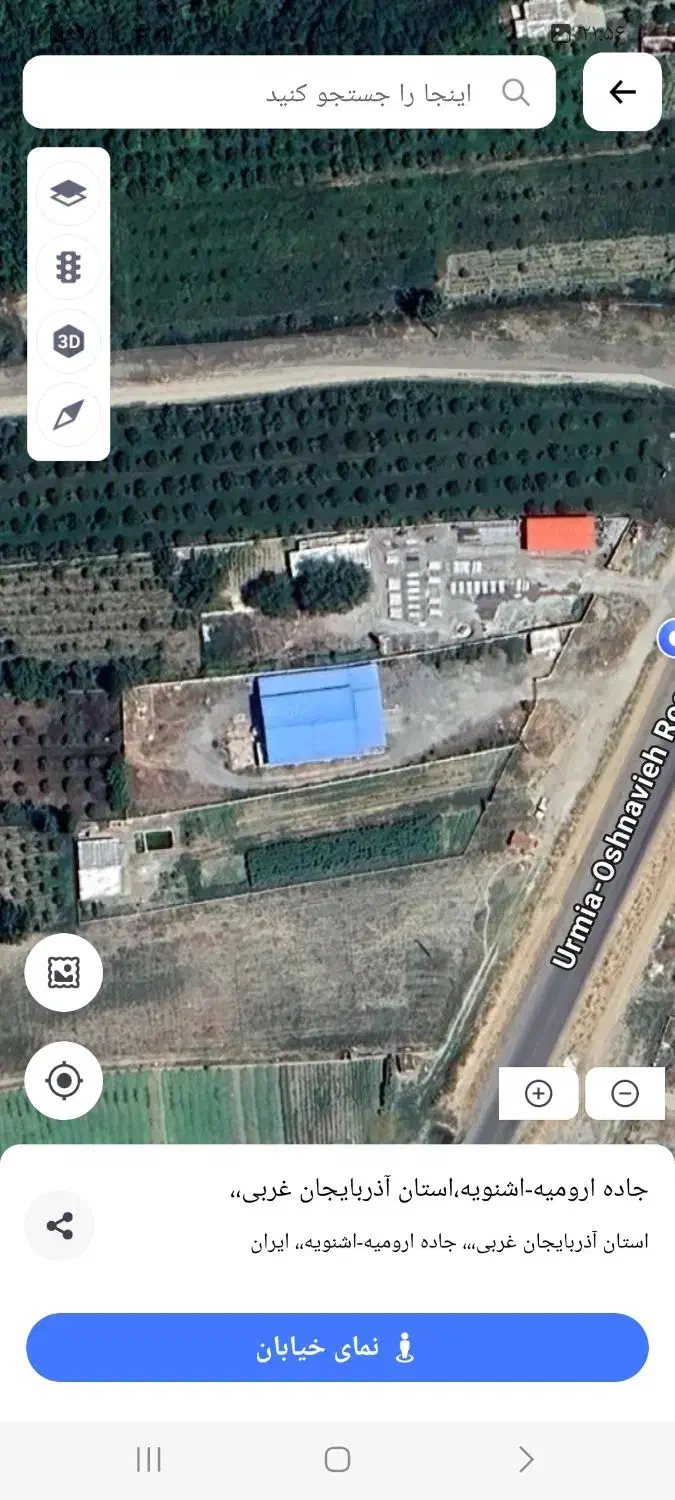The height and width of the screenshot is (1500, 675).
Task: Tap the search field at the top
Action: coord(290,93)
